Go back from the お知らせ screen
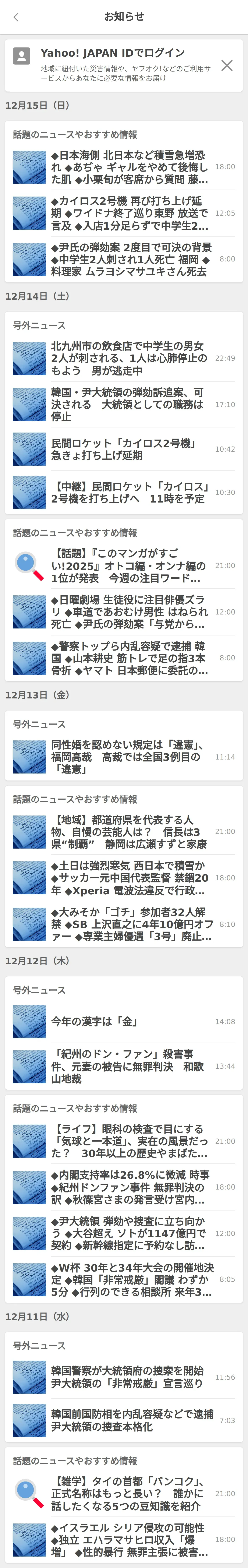This screenshot has height=1568, width=248. pyautogui.click(x=16, y=17)
